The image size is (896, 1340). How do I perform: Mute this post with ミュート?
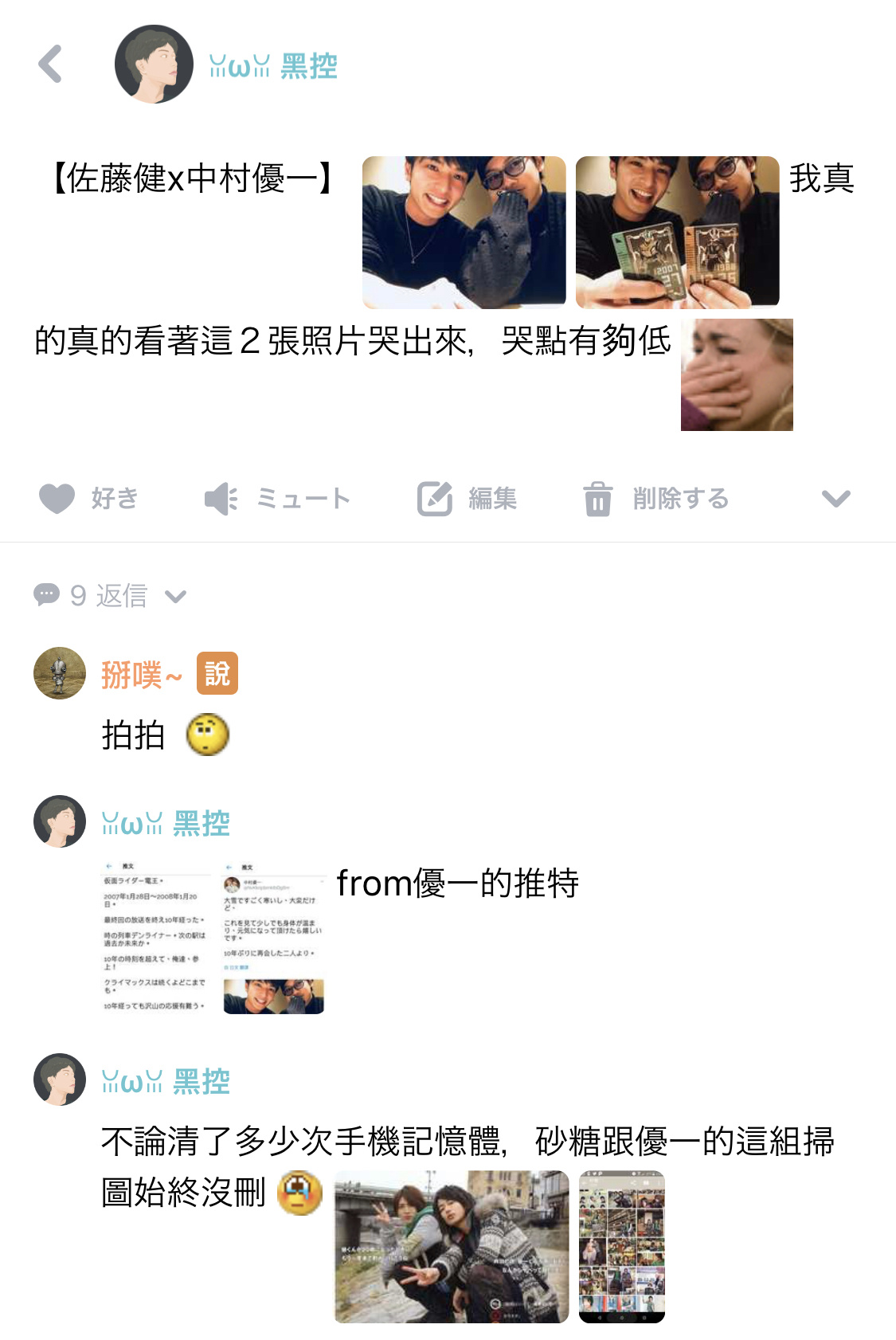click(x=277, y=499)
